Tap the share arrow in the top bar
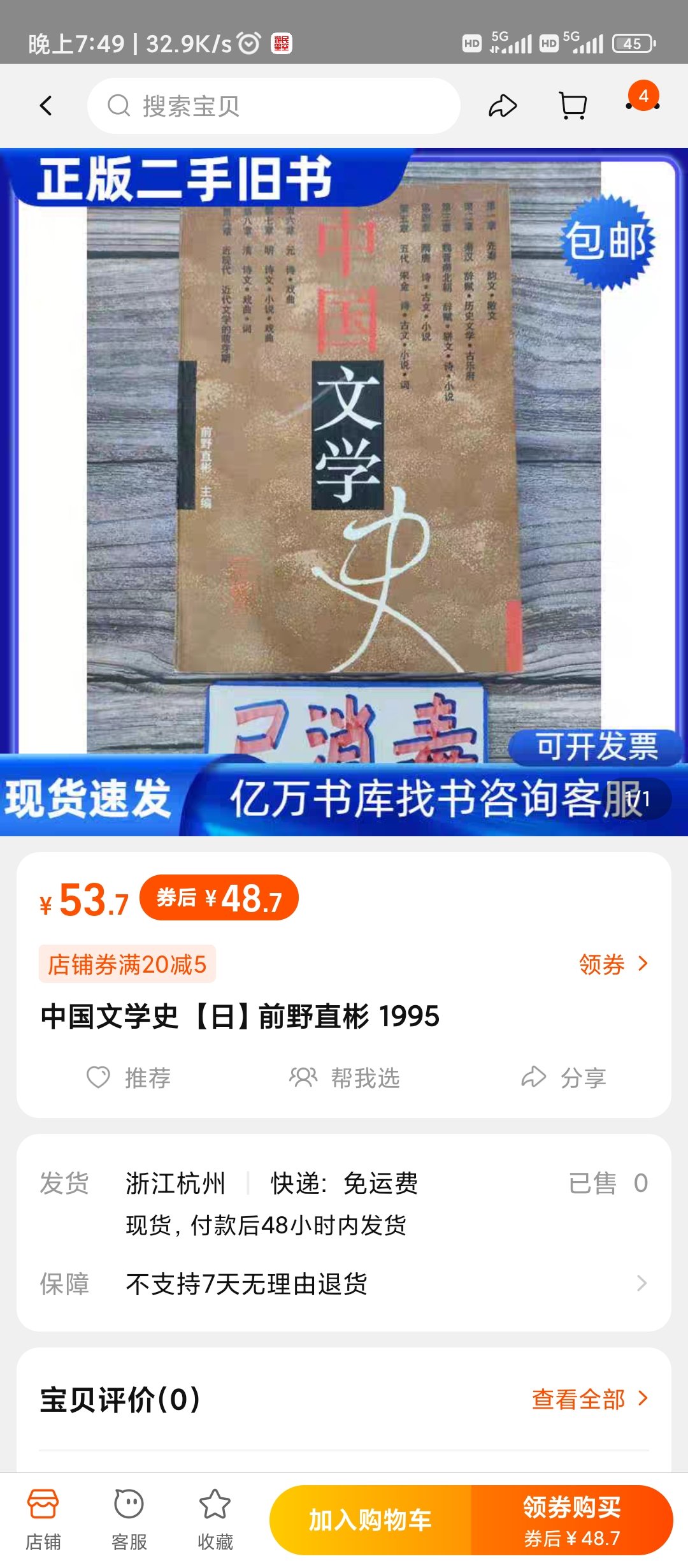Image resolution: width=688 pixels, height=1568 pixels. (503, 106)
